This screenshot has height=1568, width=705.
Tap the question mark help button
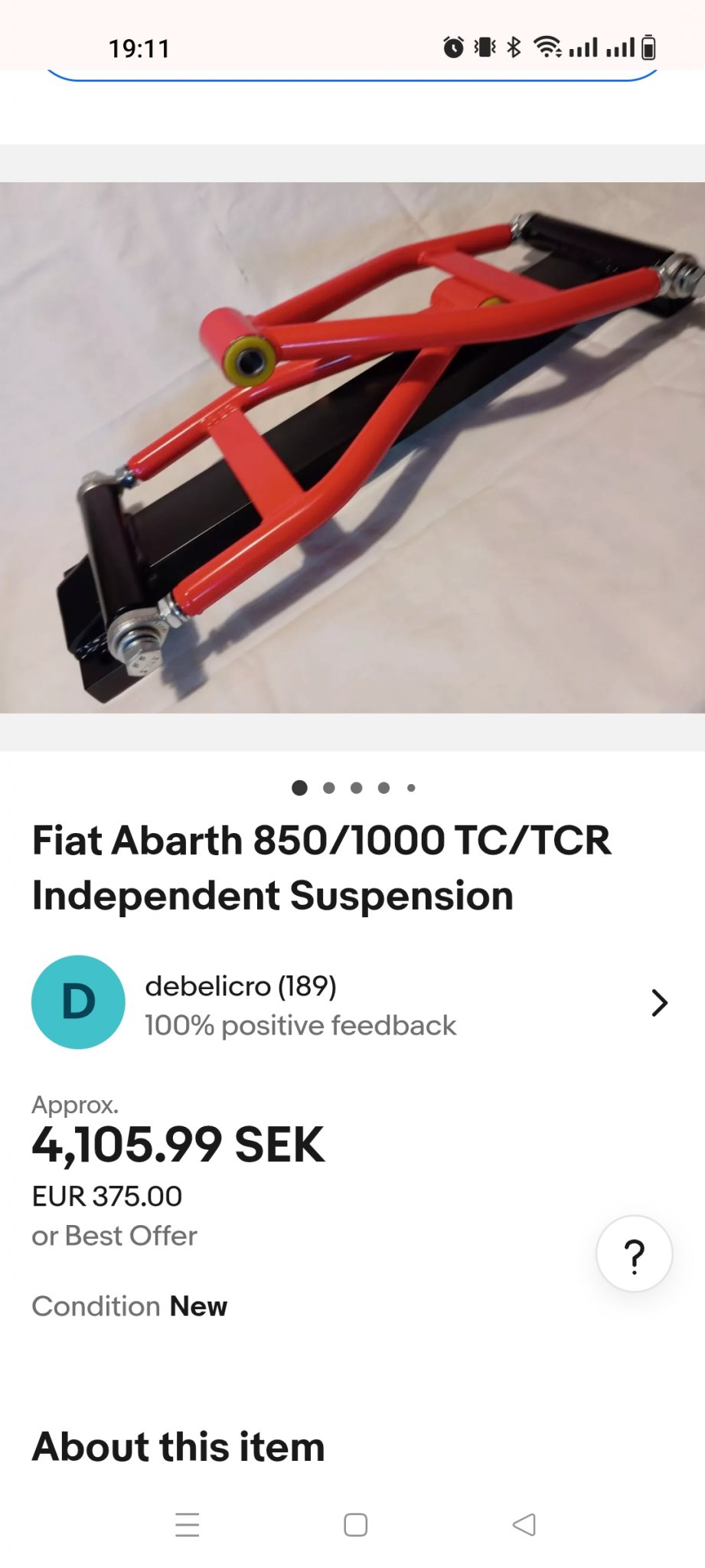(634, 1254)
